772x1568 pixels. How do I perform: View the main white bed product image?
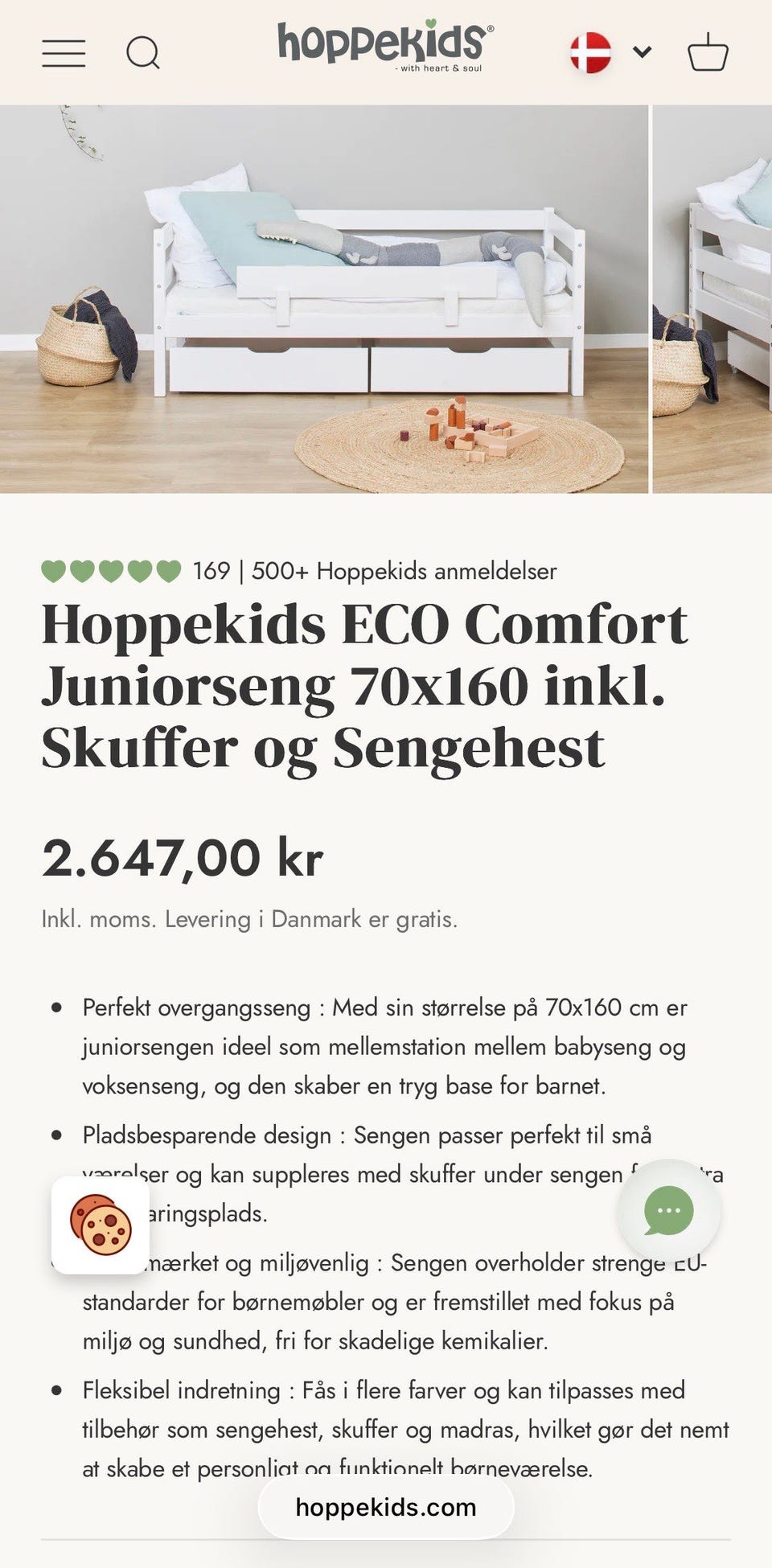coord(324,298)
